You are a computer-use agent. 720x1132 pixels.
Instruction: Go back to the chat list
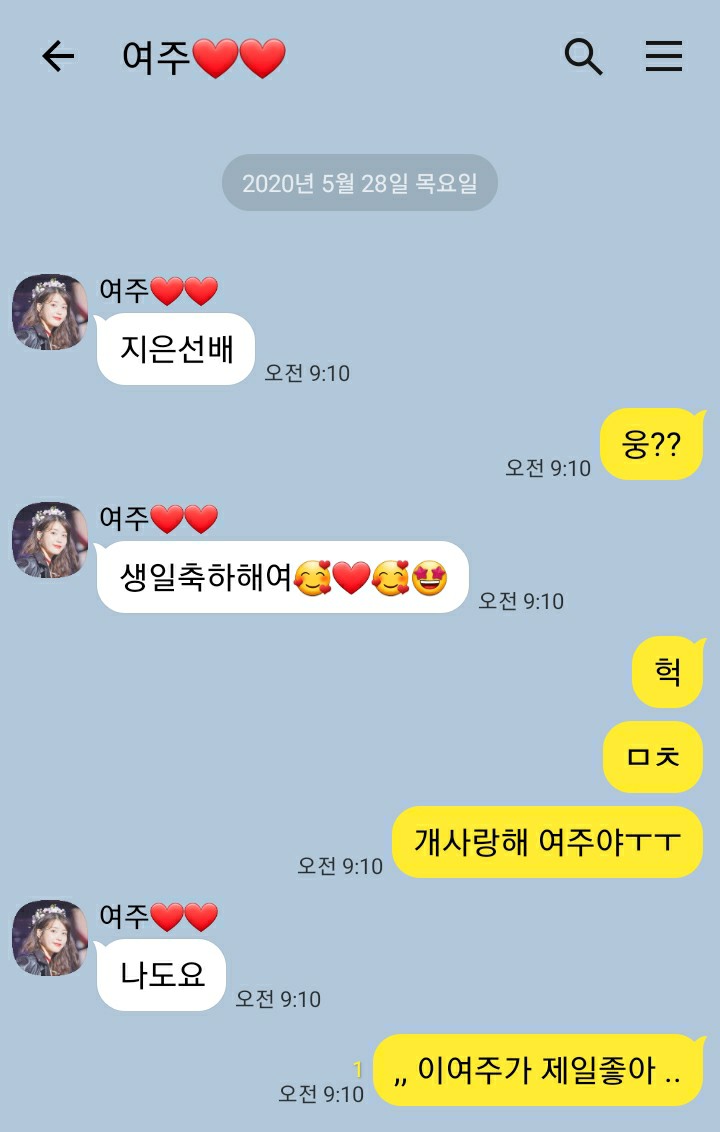pyautogui.click(x=58, y=57)
